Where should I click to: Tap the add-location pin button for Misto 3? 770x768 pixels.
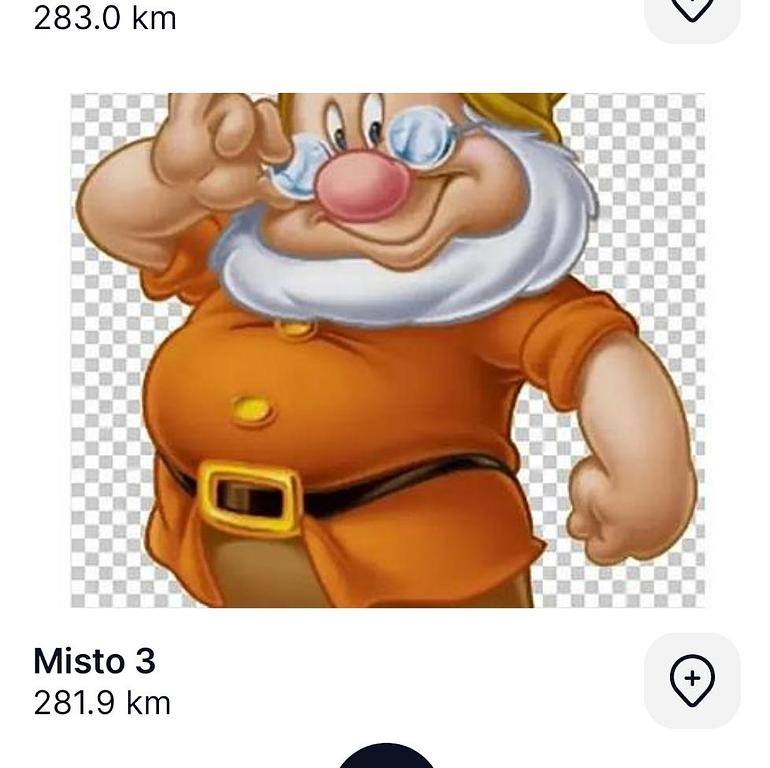click(x=692, y=680)
